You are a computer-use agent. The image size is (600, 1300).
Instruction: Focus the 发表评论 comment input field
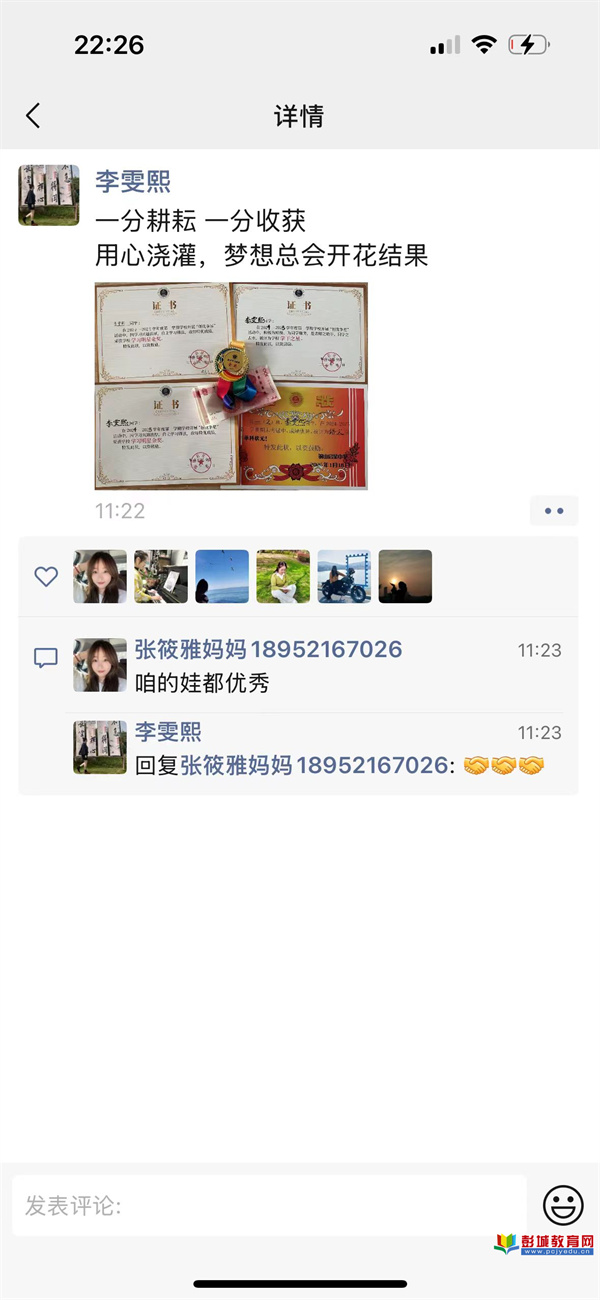click(268, 1205)
